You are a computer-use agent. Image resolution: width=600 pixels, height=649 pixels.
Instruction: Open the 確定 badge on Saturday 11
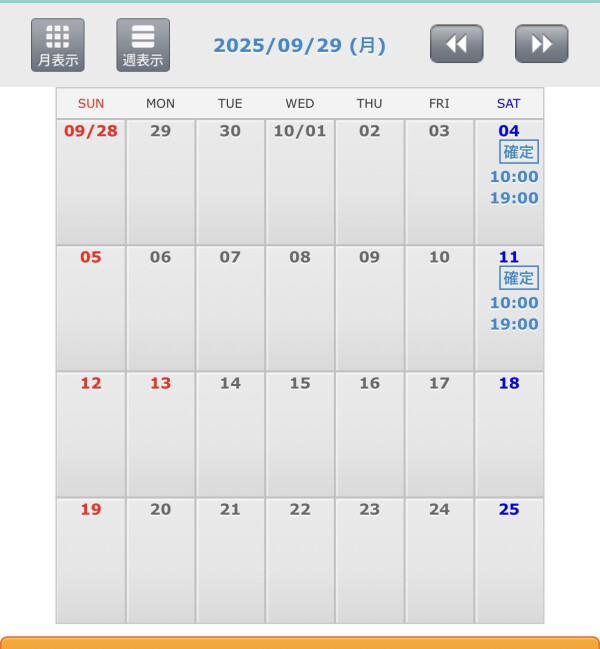518,278
